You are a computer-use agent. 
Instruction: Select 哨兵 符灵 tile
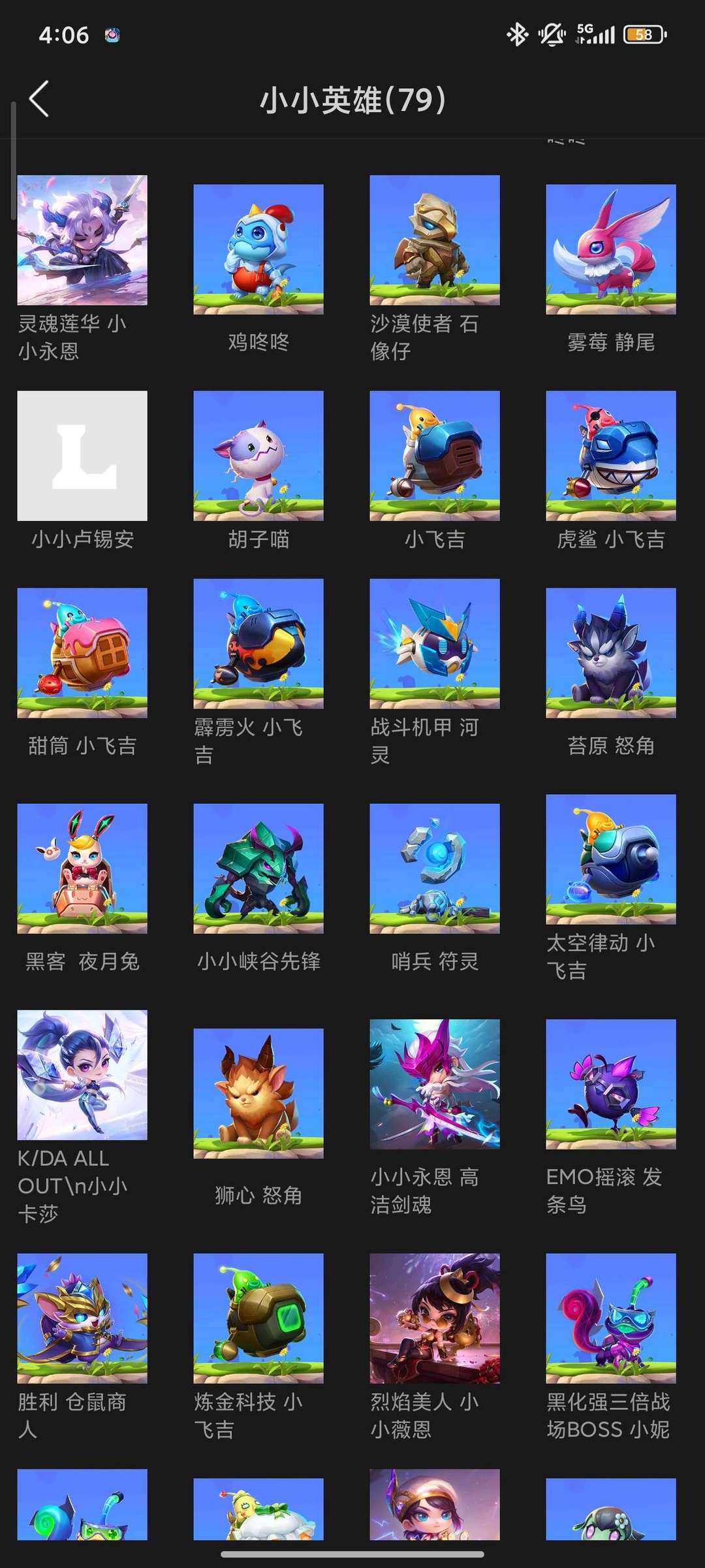tap(435, 869)
